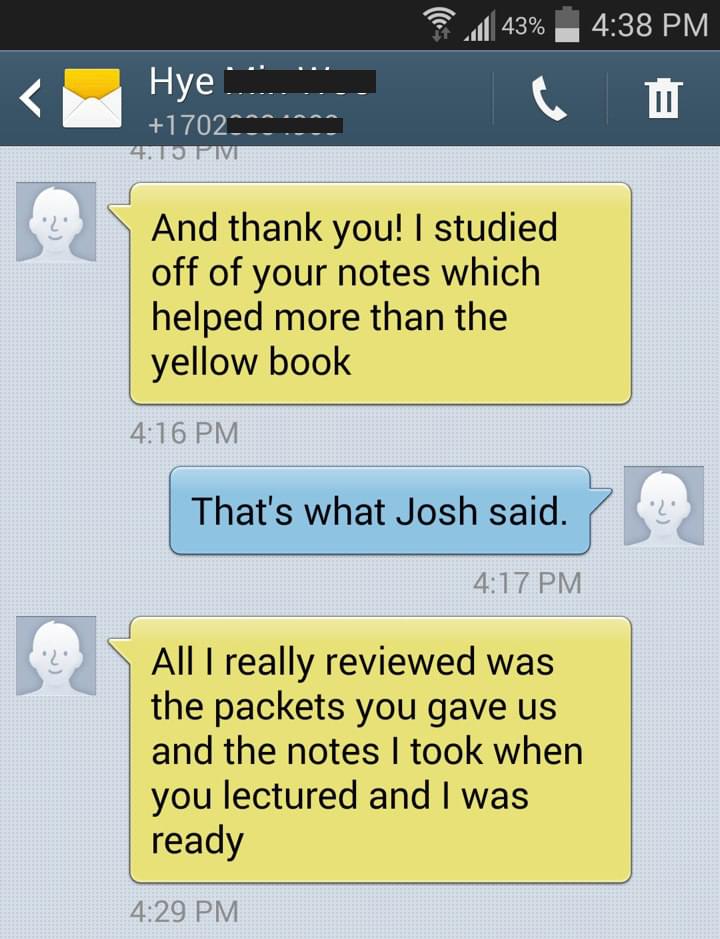Select the 'That's what Josh said.' message bubble
The width and height of the screenshot is (720, 939).
coord(380,511)
